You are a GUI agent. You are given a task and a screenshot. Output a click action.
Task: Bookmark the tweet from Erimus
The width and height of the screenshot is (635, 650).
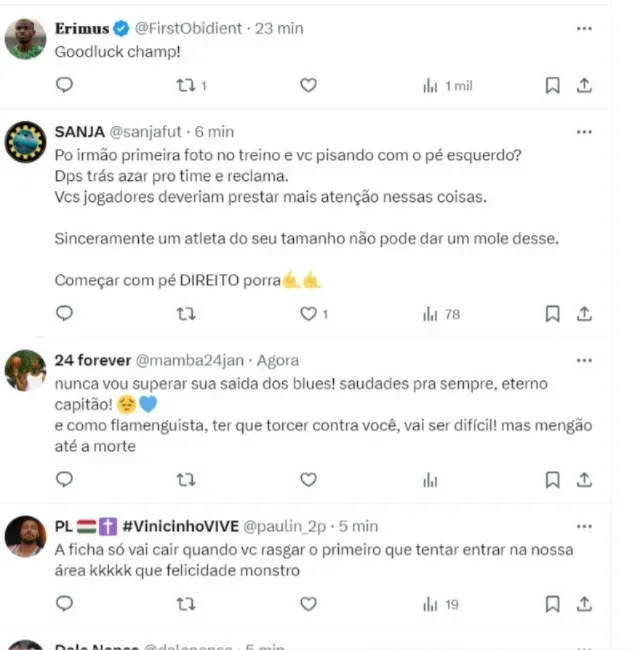[552, 86]
